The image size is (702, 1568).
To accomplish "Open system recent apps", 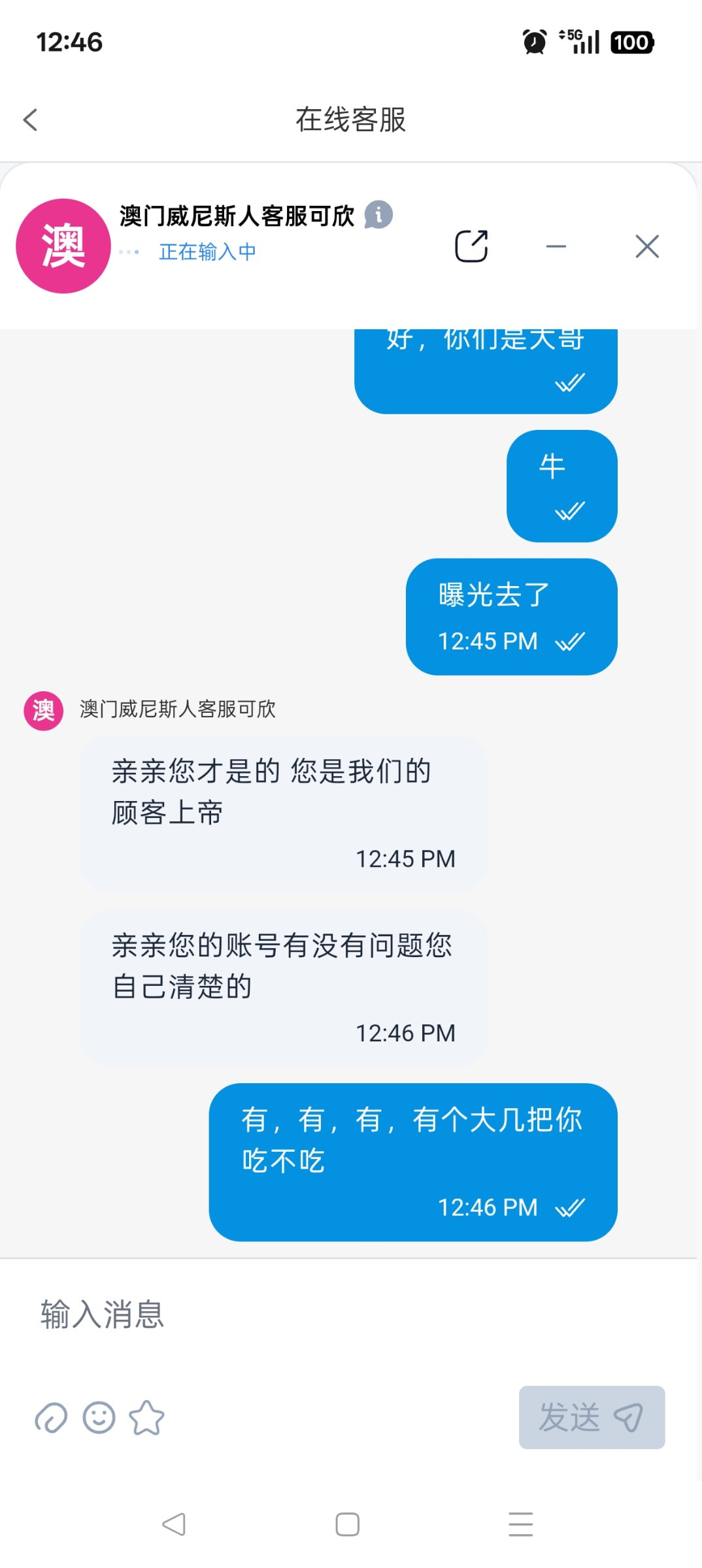I will point(520,1524).
